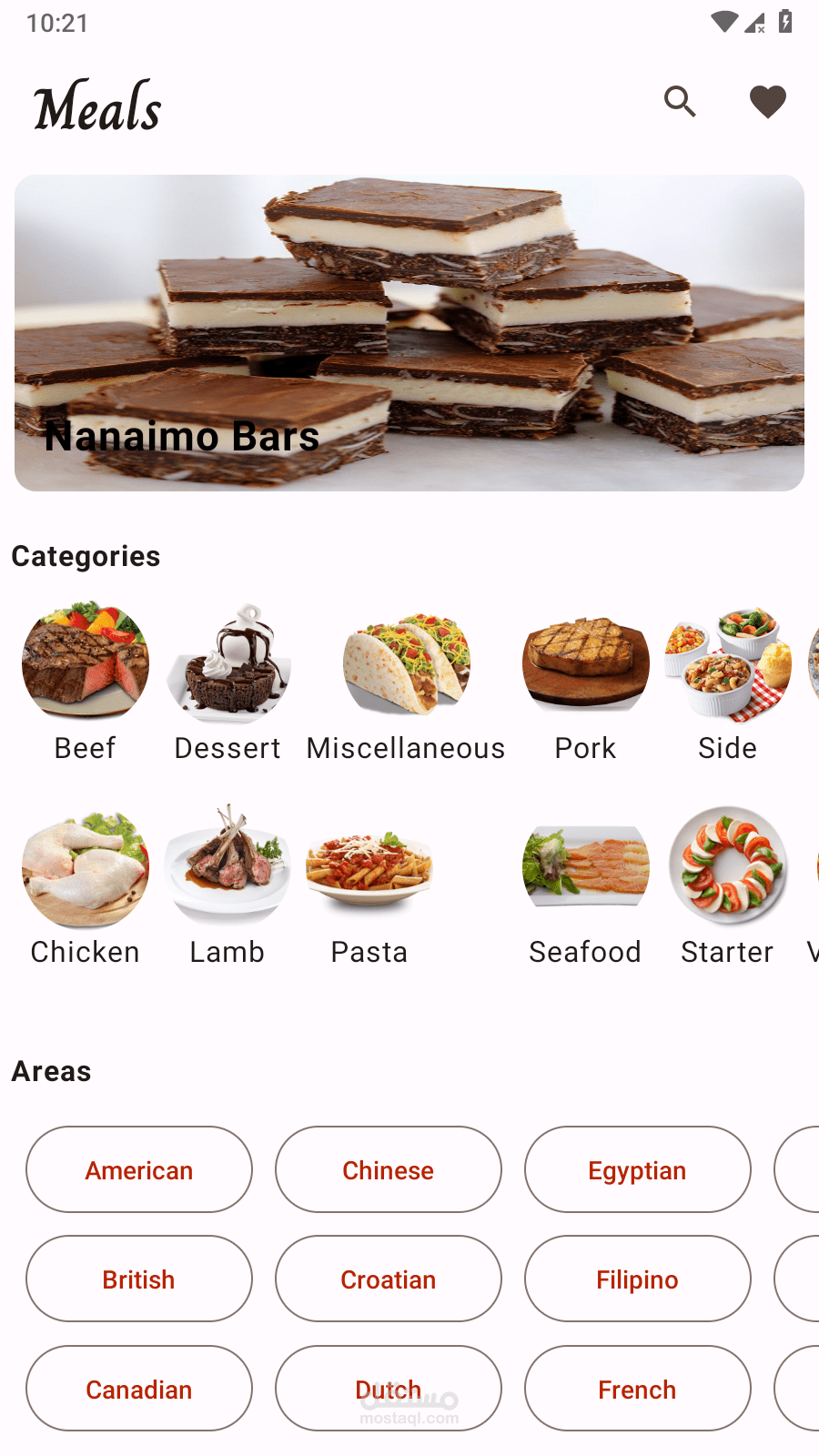Browse the Chicken category
Screen dimensions: 819x1456
[x=86, y=885]
